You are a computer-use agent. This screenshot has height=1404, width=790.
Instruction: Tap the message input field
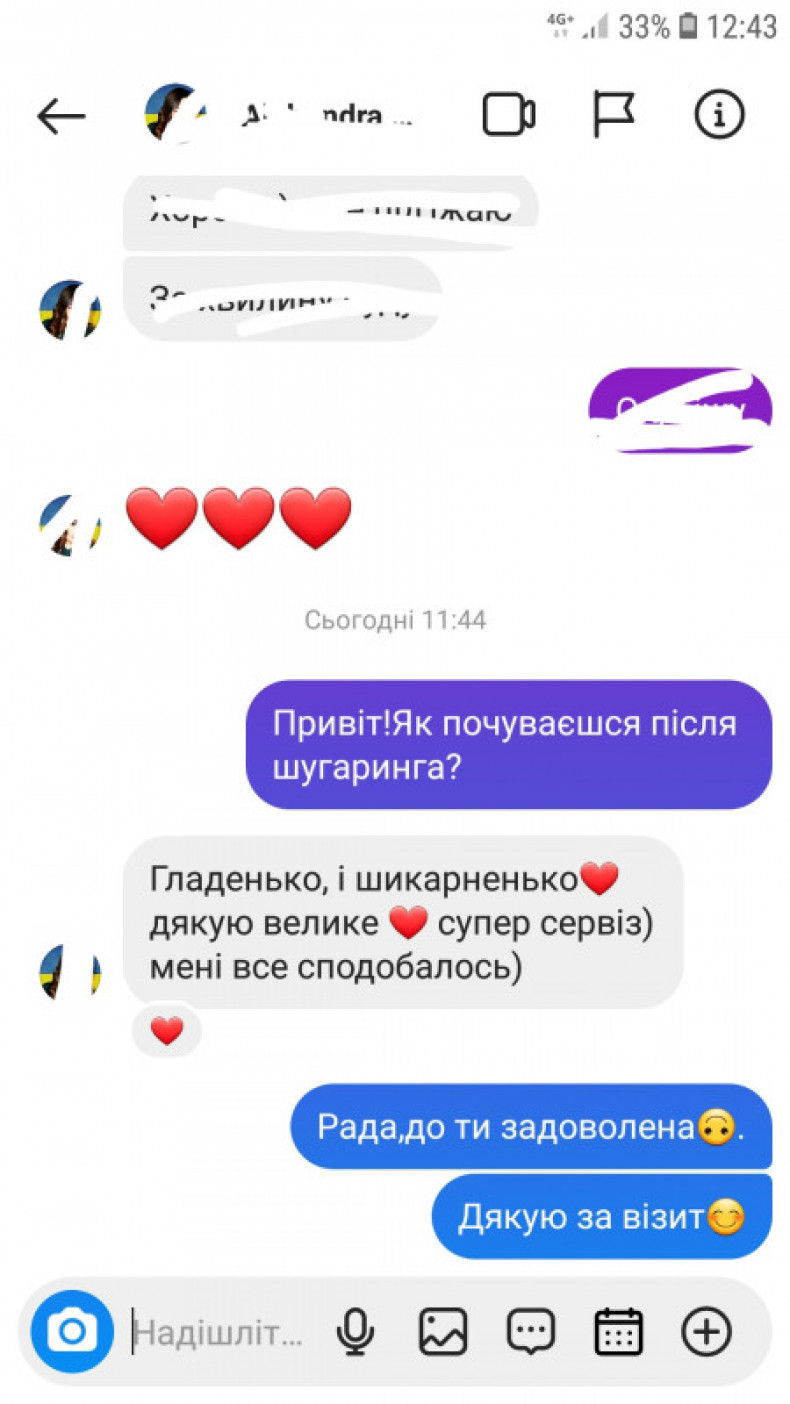pos(218,1333)
